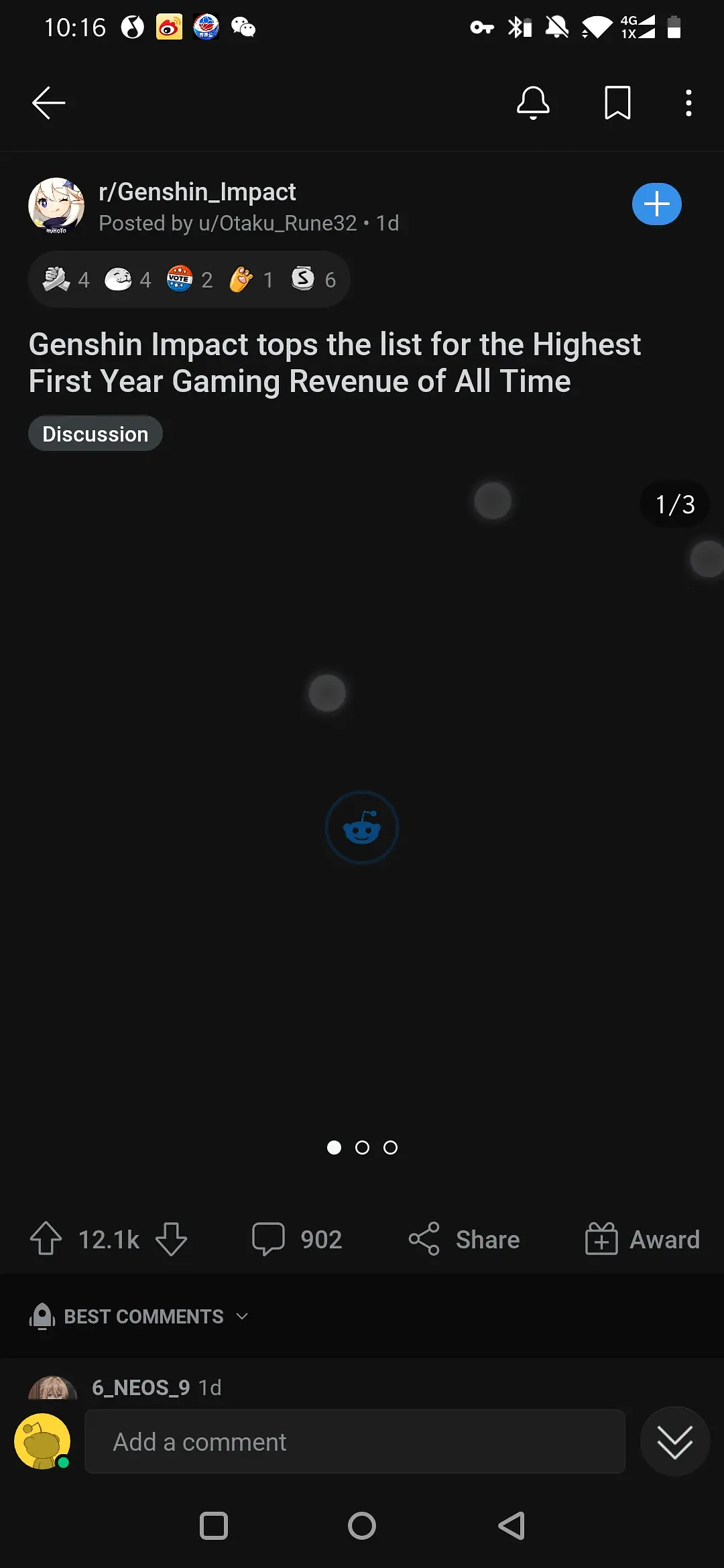Open the r/Genshin_Impact subreddit
Viewport: 724px width, 1568px height.
point(196,192)
